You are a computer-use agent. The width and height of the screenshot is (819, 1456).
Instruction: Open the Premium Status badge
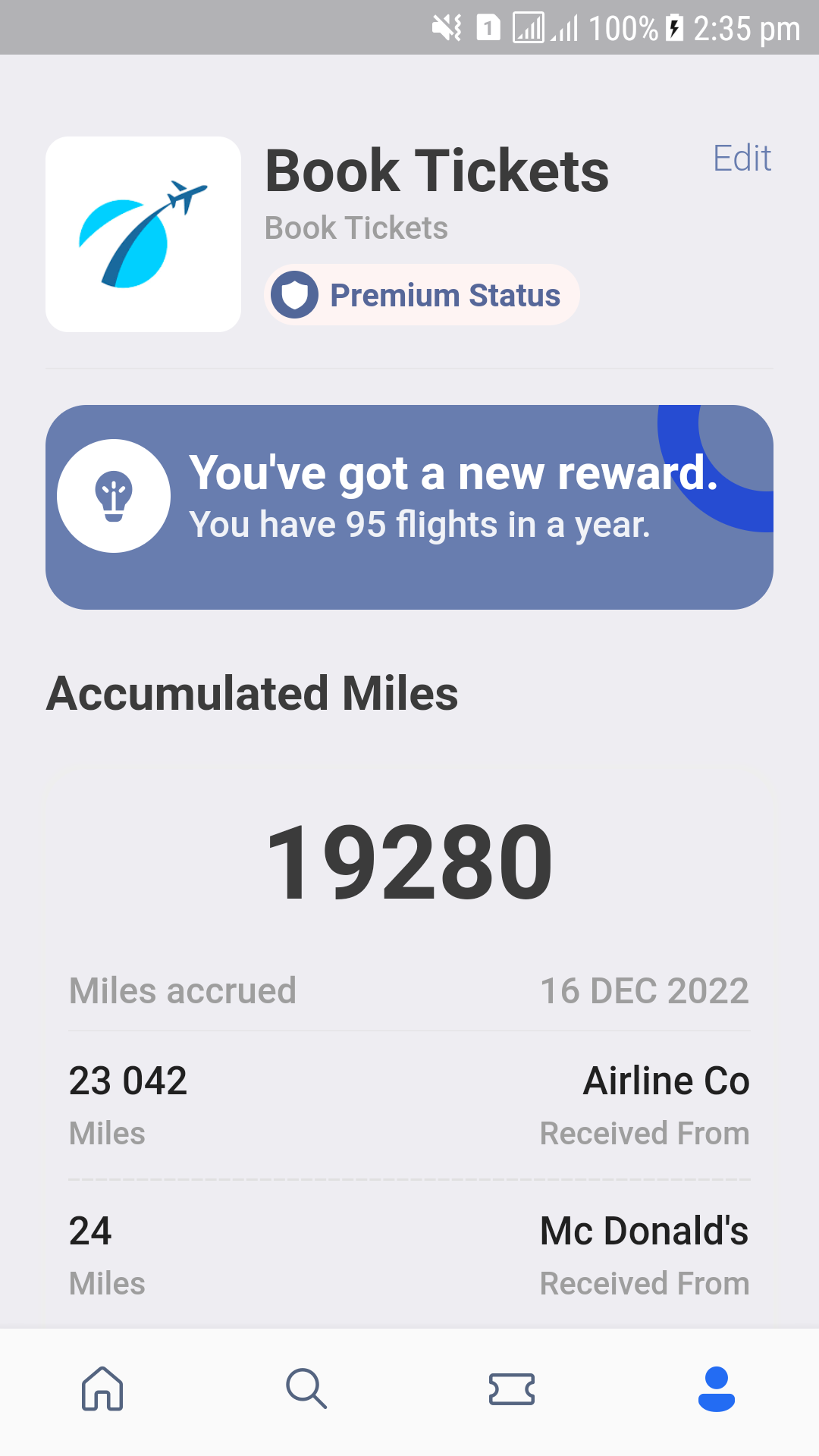422,295
